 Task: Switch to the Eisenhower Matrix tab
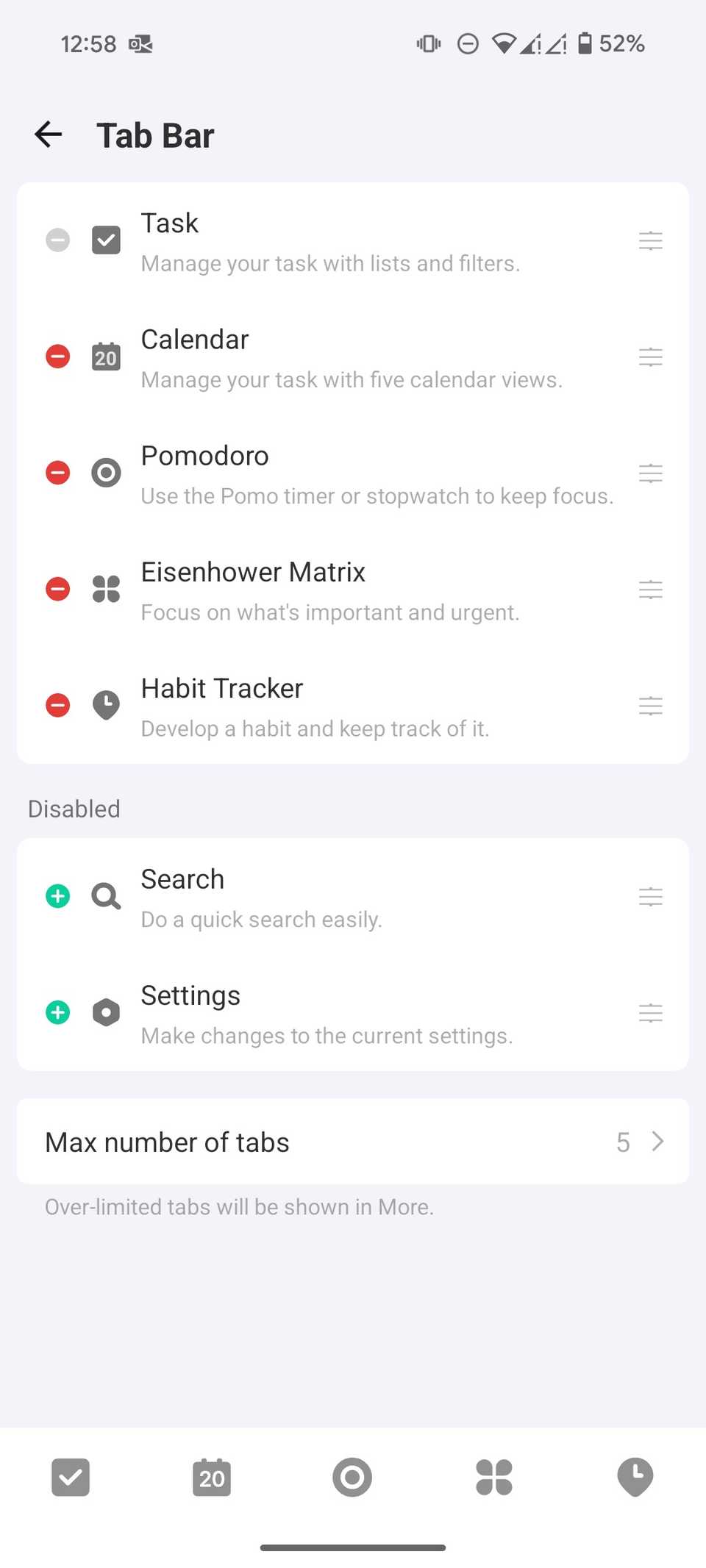click(x=494, y=1477)
